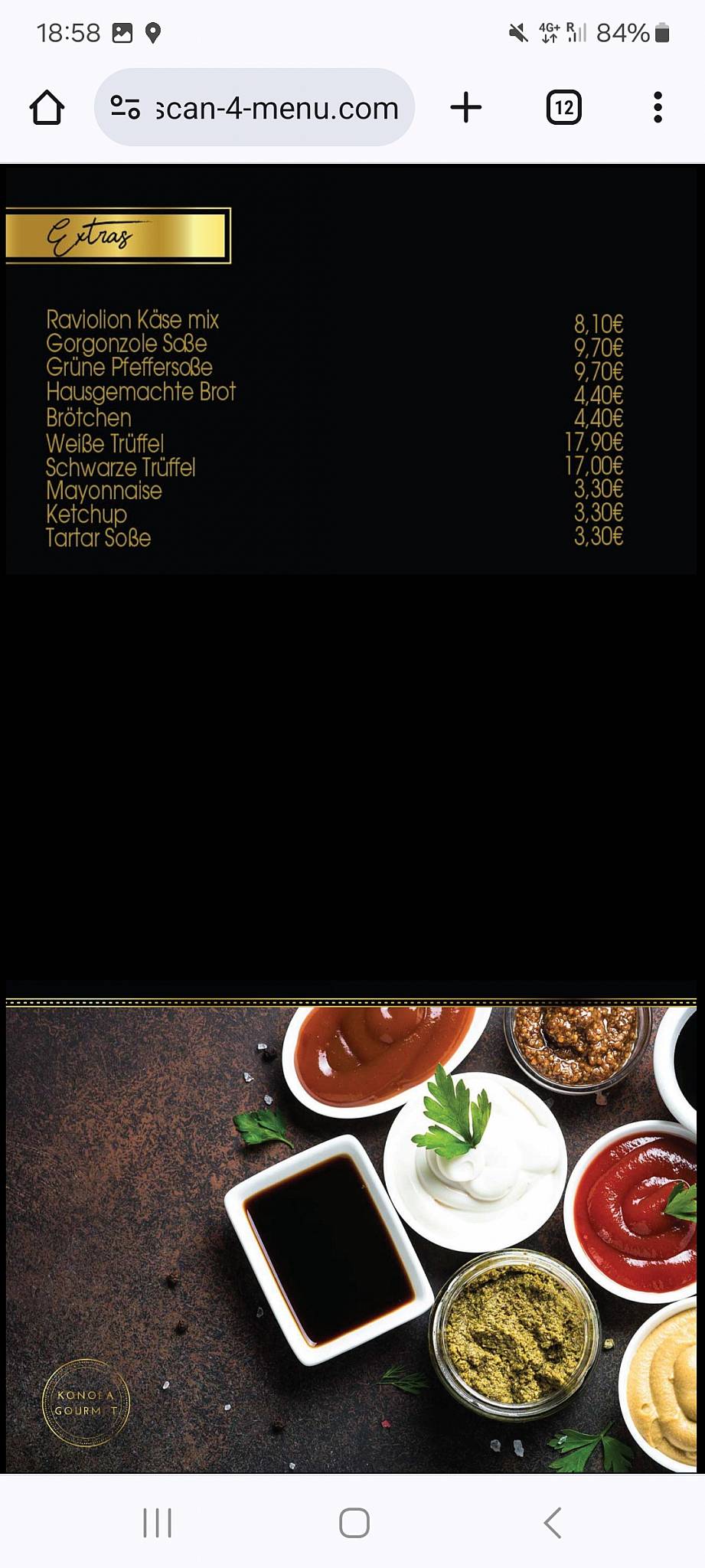Open the site information icon in address bar

[127, 107]
